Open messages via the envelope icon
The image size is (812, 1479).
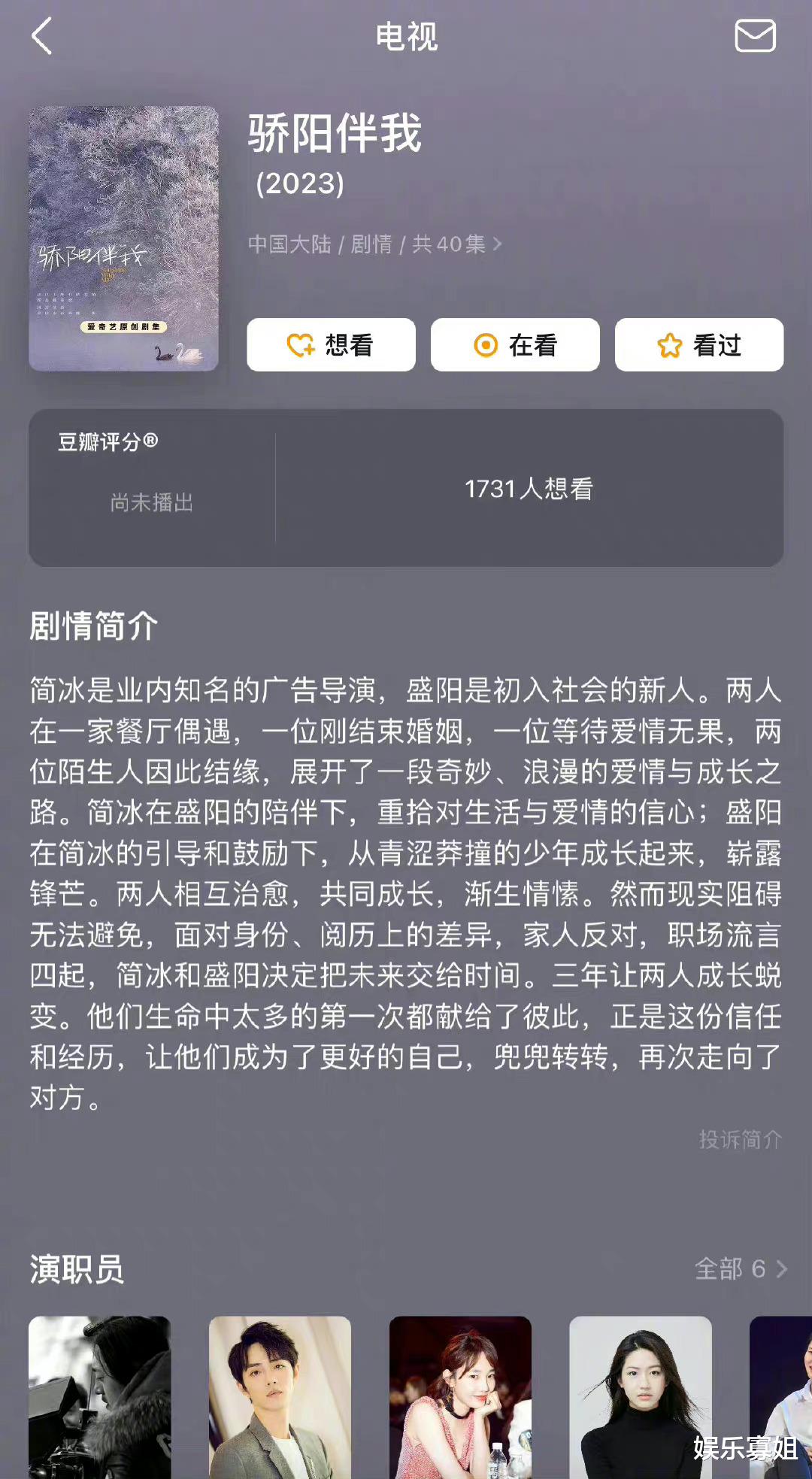pyautogui.click(x=754, y=35)
